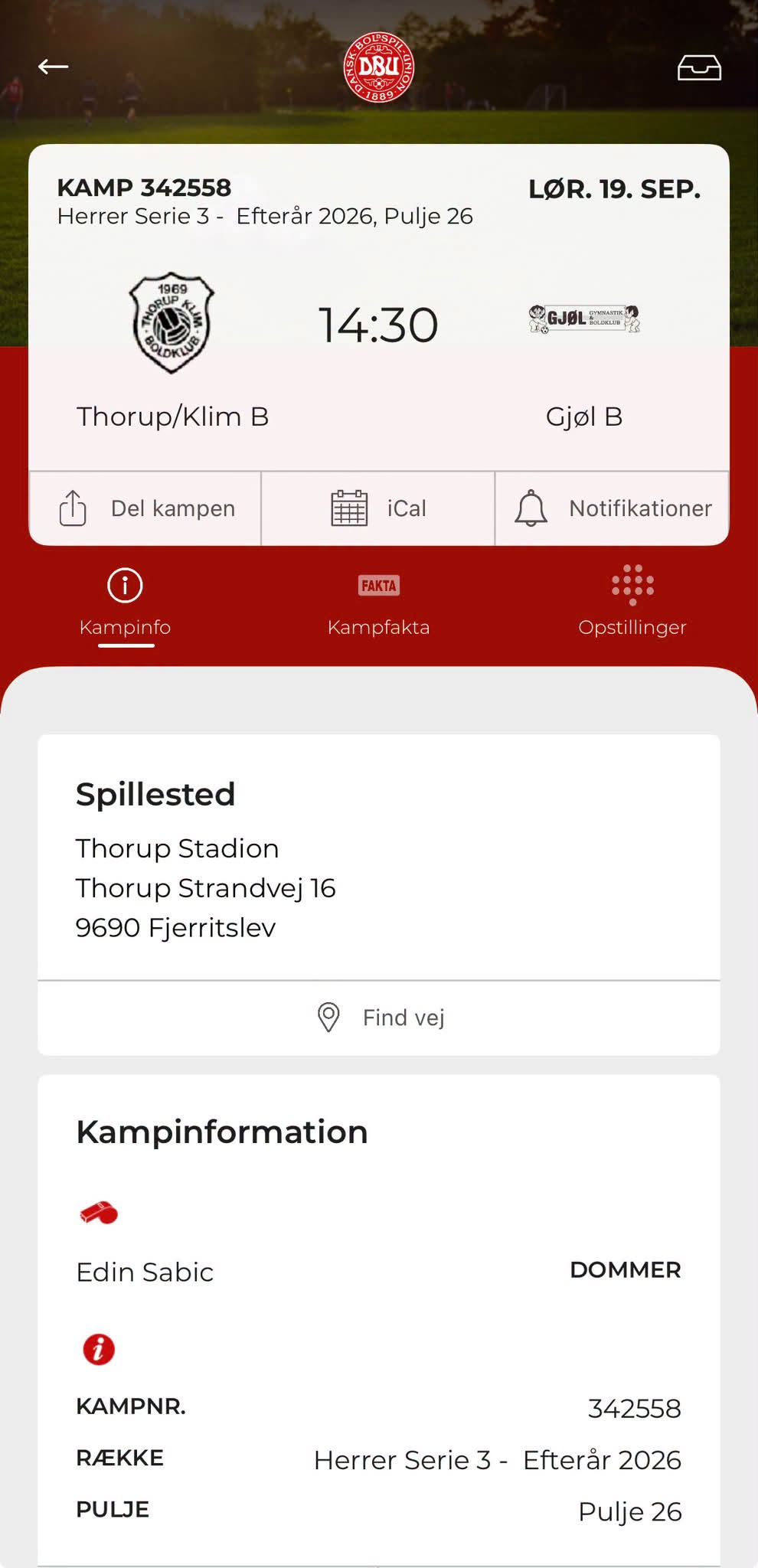The height and width of the screenshot is (1568, 758).
Task: Go back using the arrow icon
Action: (x=54, y=67)
